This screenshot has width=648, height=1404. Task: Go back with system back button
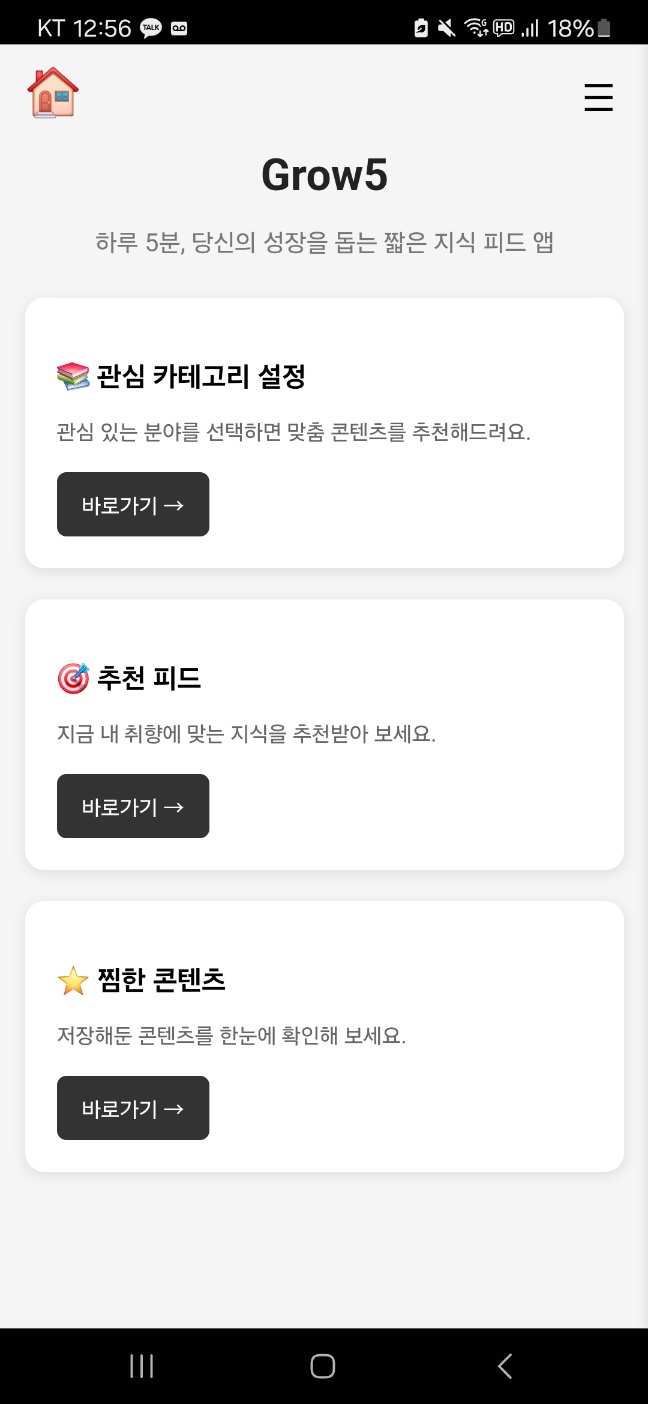tap(505, 1366)
